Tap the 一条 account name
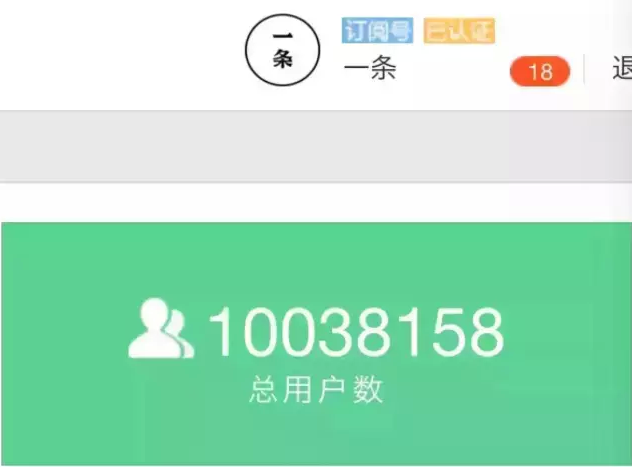 370,70
